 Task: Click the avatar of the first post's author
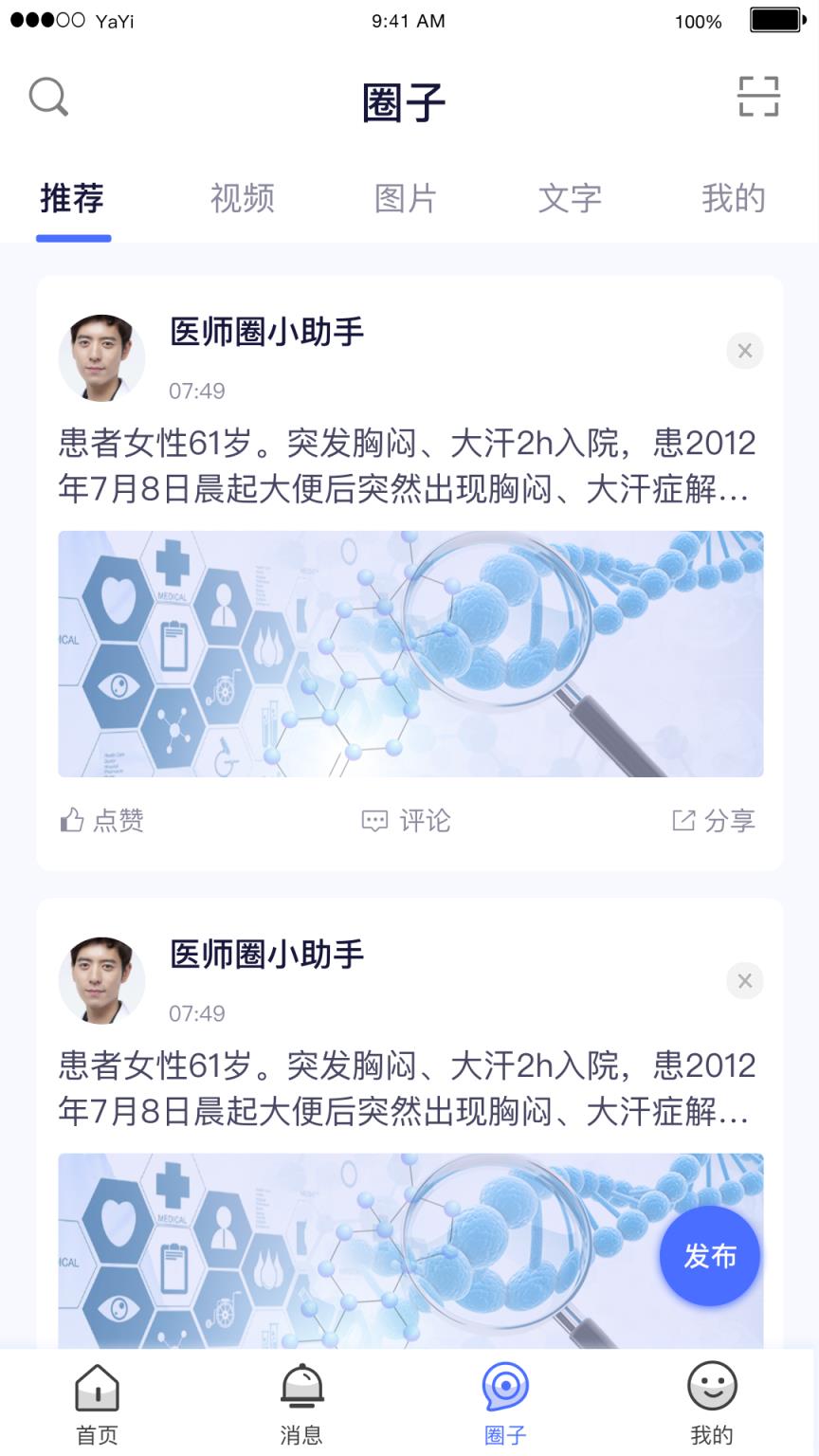tap(101, 357)
